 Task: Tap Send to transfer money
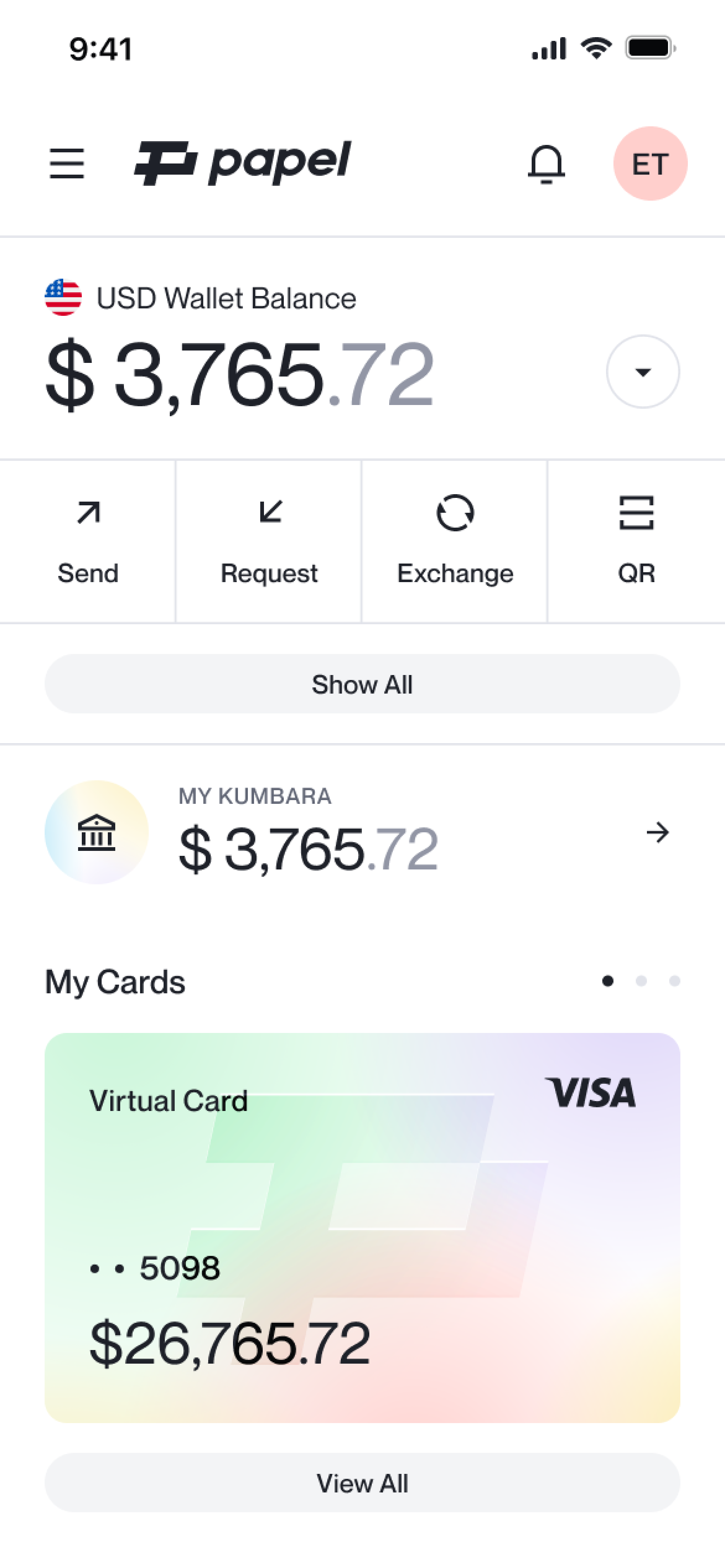click(88, 541)
